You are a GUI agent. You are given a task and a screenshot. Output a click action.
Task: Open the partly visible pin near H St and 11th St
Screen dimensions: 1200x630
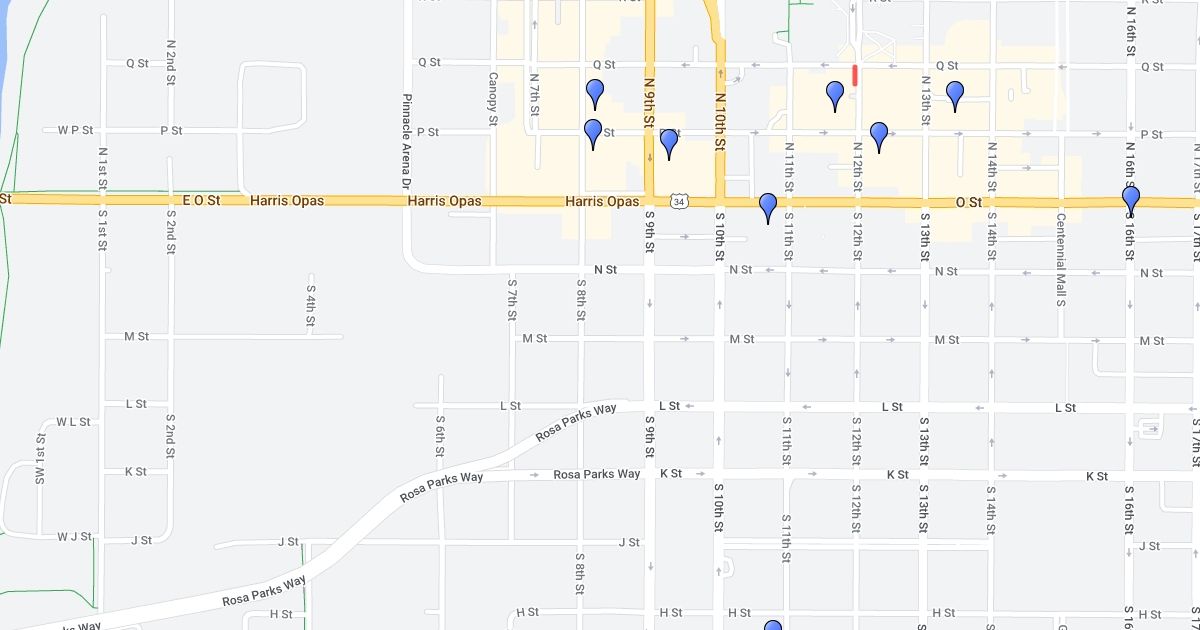(773, 626)
